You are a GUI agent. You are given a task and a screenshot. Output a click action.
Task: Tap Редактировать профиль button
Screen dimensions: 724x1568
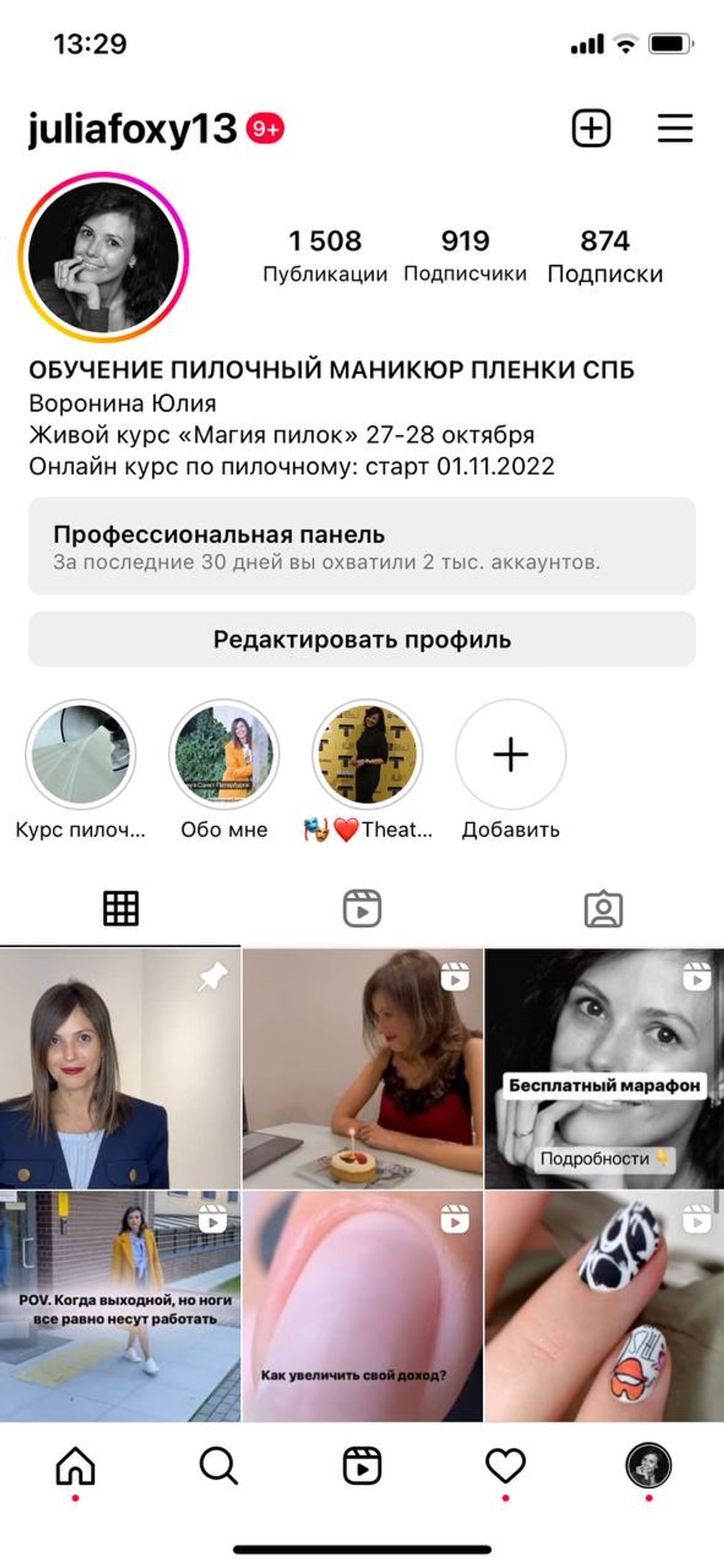[362, 639]
